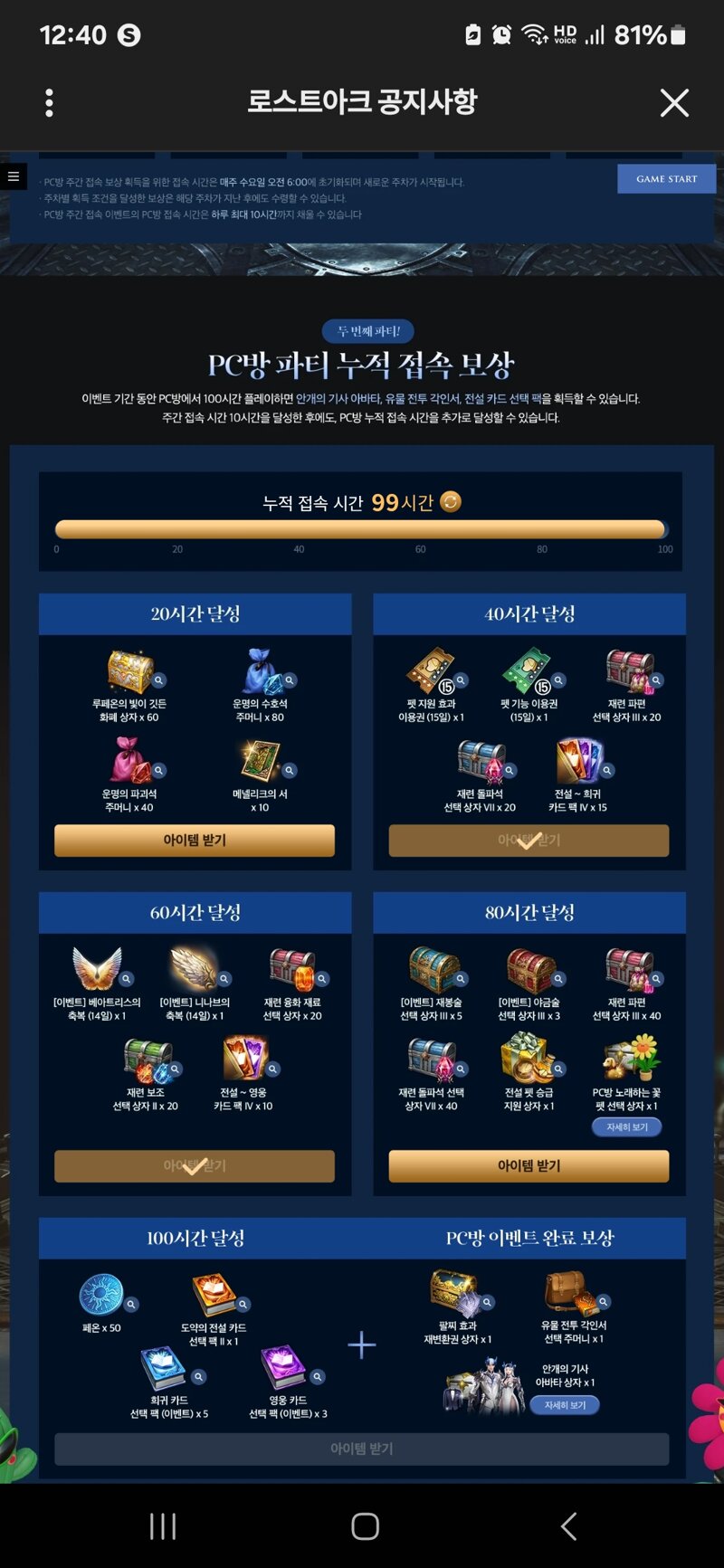Open the three-dot overflow menu
The height and width of the screenshot is (1568, 724).
(49, 103)
